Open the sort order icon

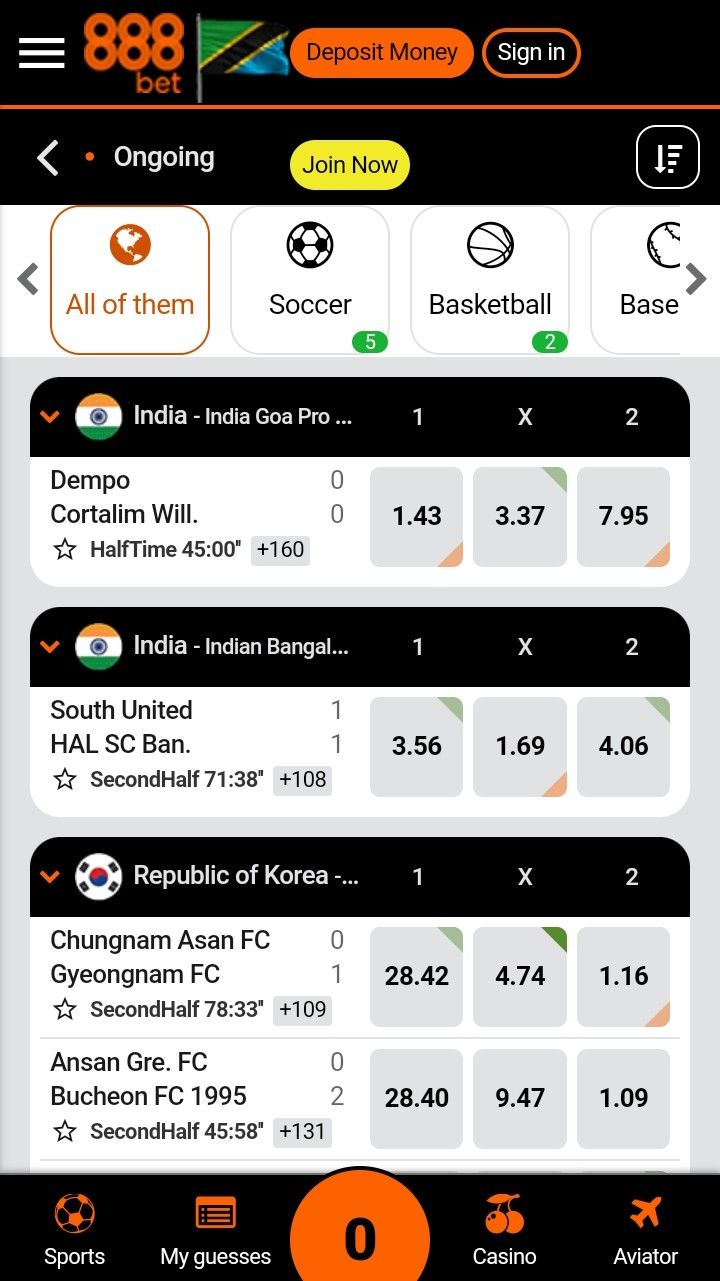[668, 157]
